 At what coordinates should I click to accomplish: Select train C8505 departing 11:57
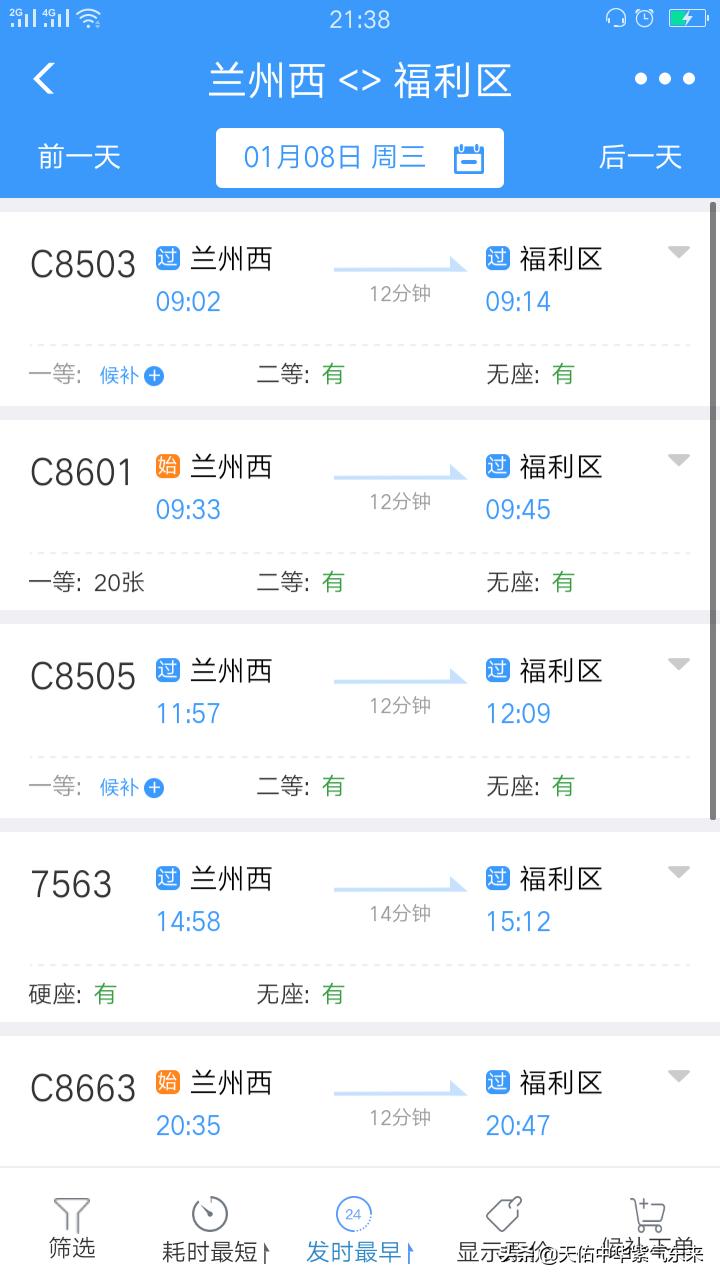(x=360, y=721)
